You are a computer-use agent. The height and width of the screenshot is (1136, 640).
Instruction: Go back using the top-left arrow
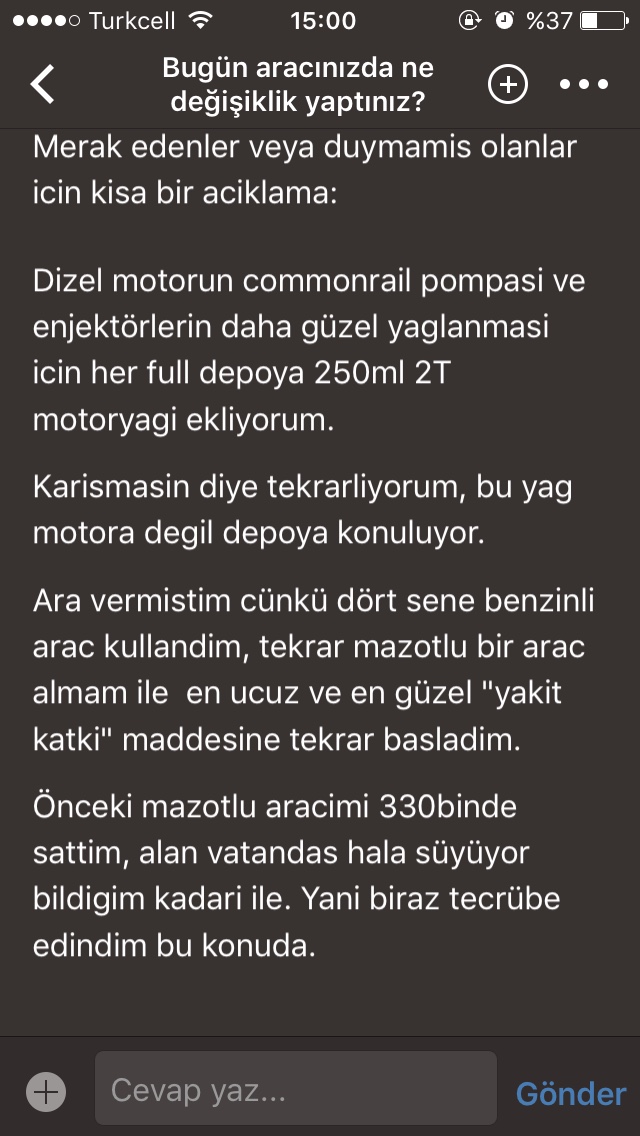pos(43,85)
